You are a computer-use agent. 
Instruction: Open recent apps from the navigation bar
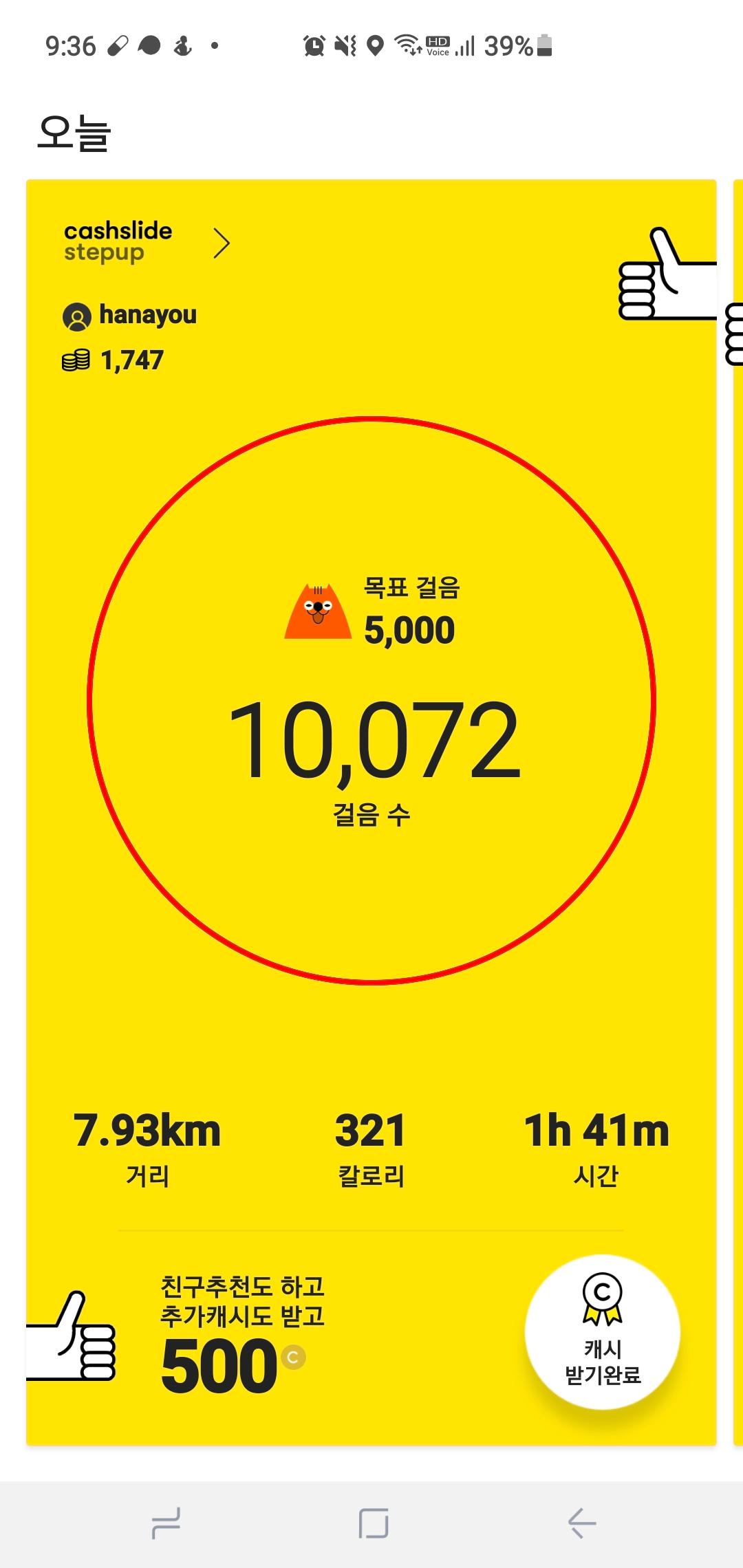click(166, 1523)
